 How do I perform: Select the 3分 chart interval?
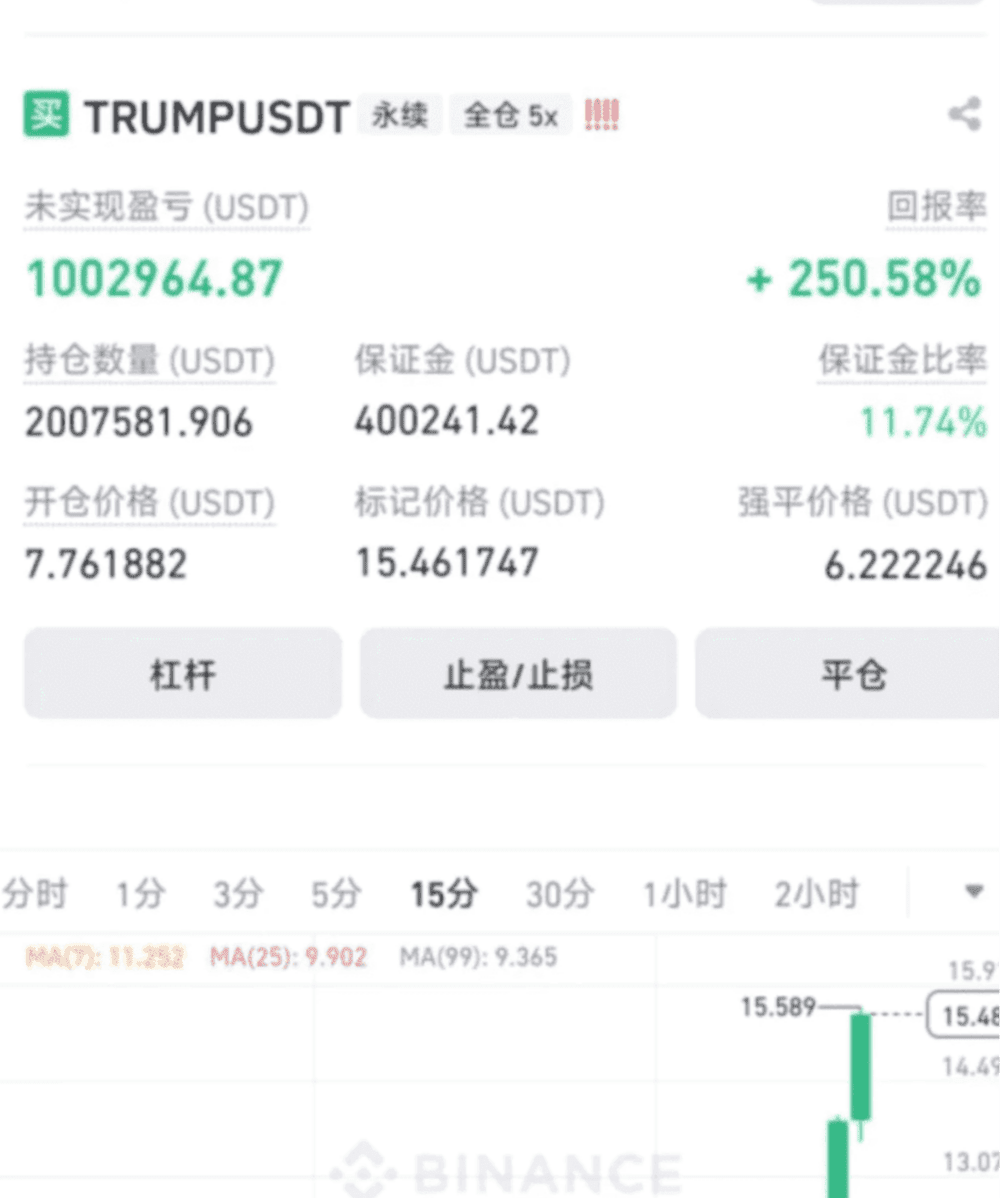(238, 894)
